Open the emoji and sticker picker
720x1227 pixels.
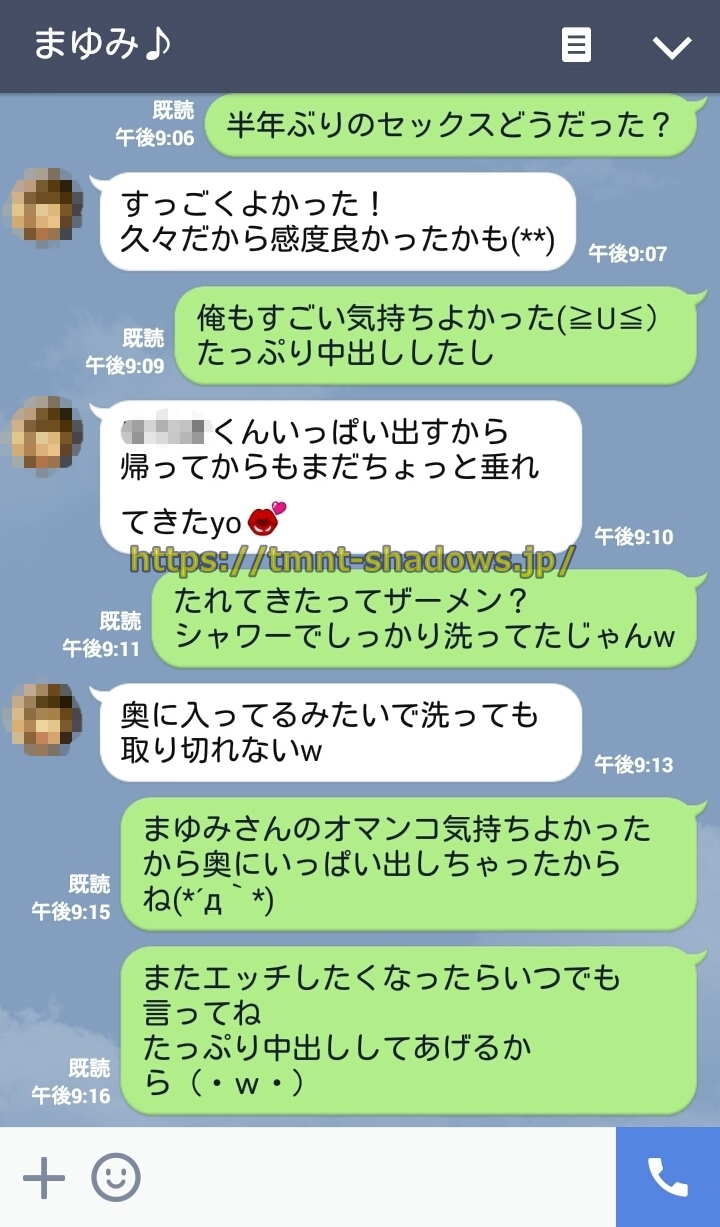[x=116, y=1178]
